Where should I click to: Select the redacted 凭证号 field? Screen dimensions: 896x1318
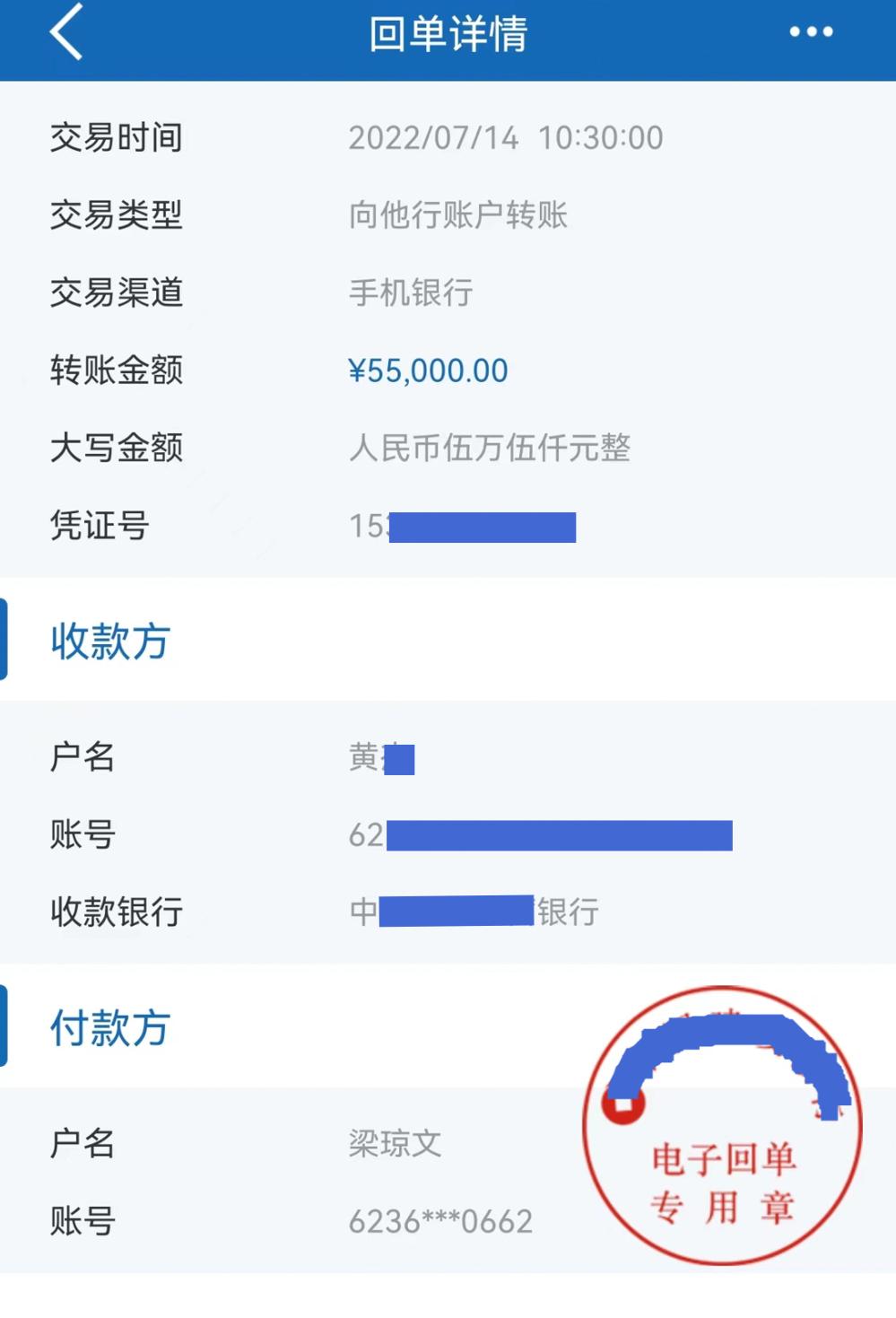pos(462,528)
